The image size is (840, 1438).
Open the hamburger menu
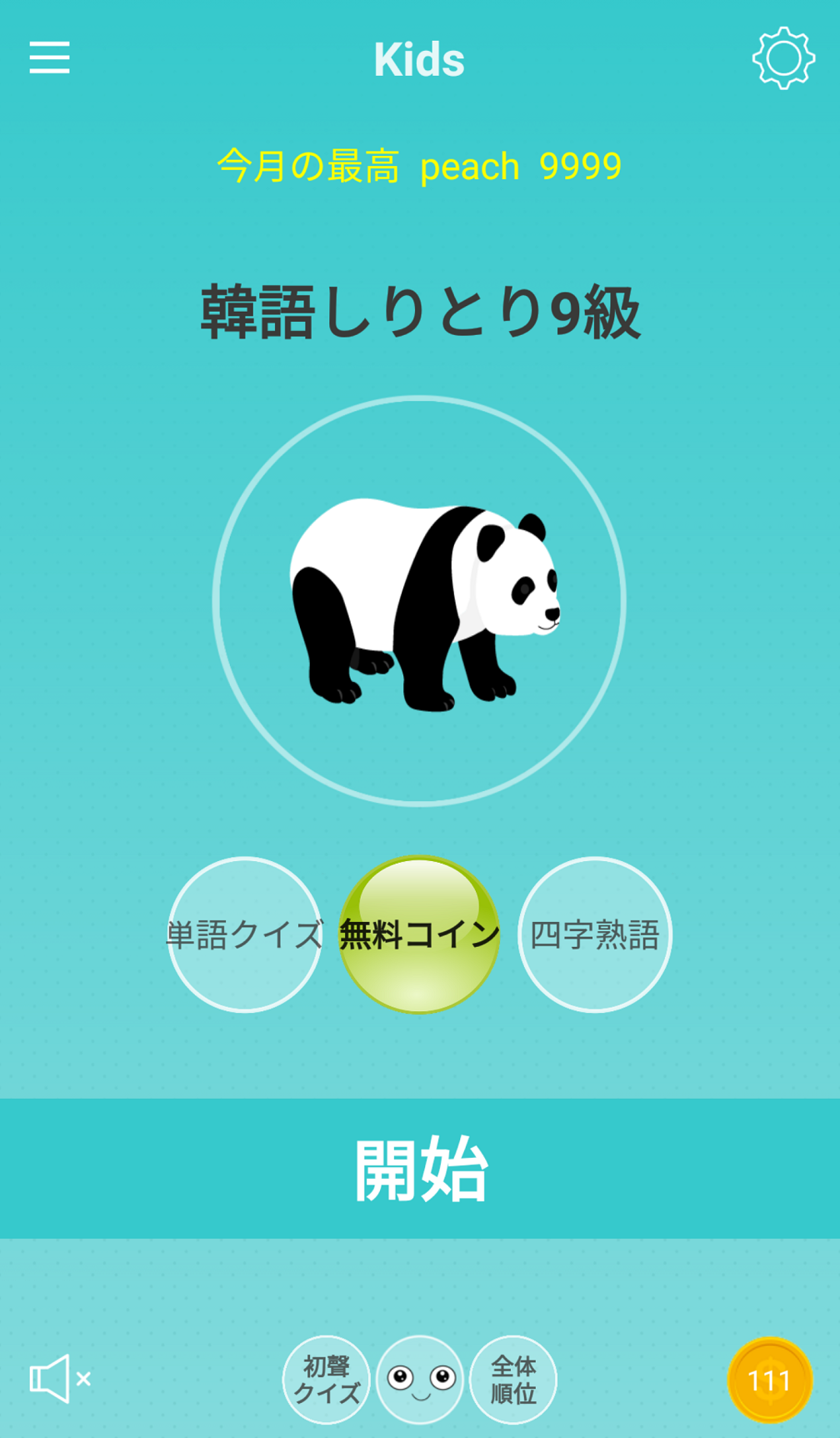click(x=50, y=58)
